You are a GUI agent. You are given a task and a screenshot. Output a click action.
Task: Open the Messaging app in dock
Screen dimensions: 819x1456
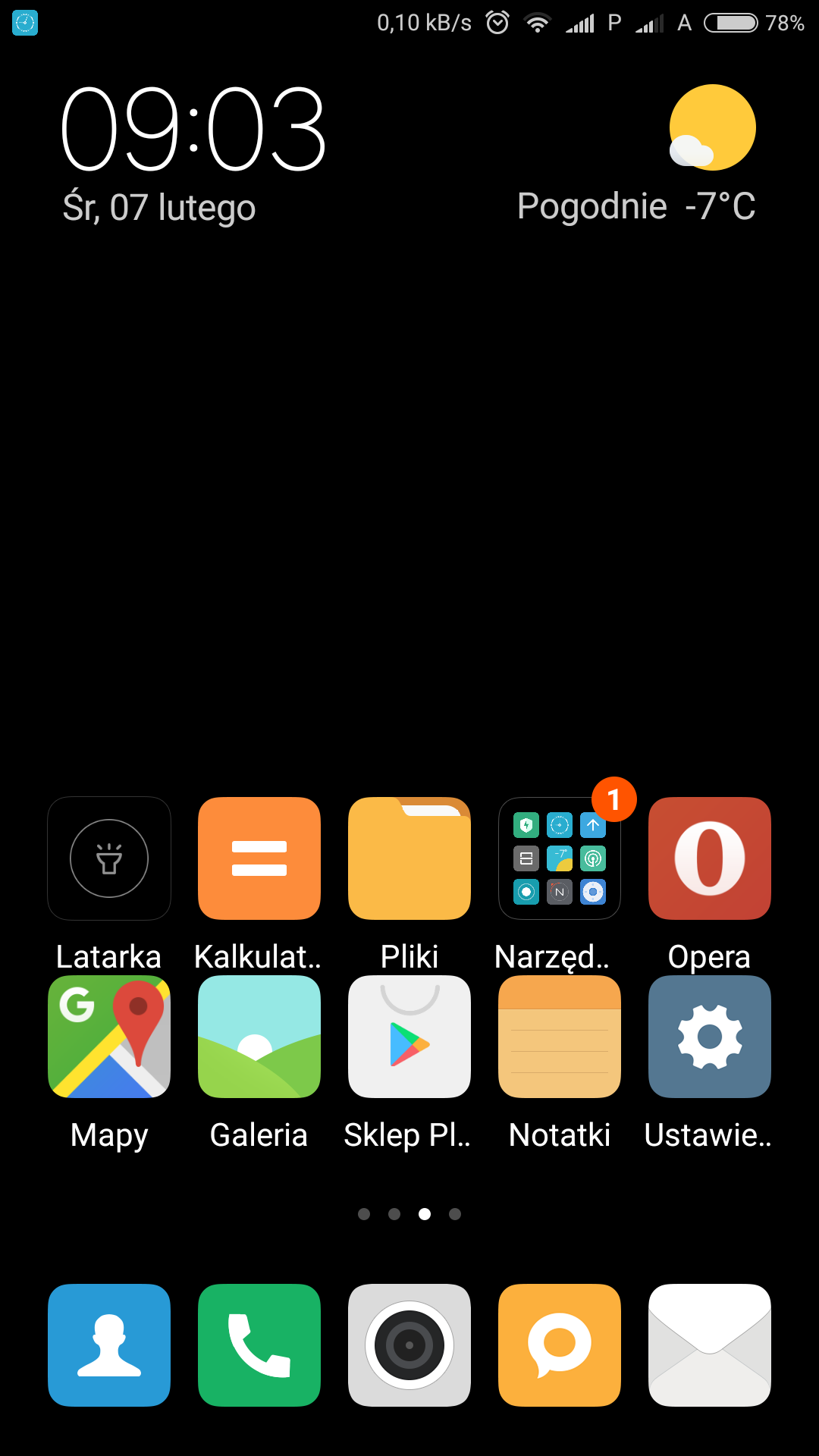coord(560,1345)
